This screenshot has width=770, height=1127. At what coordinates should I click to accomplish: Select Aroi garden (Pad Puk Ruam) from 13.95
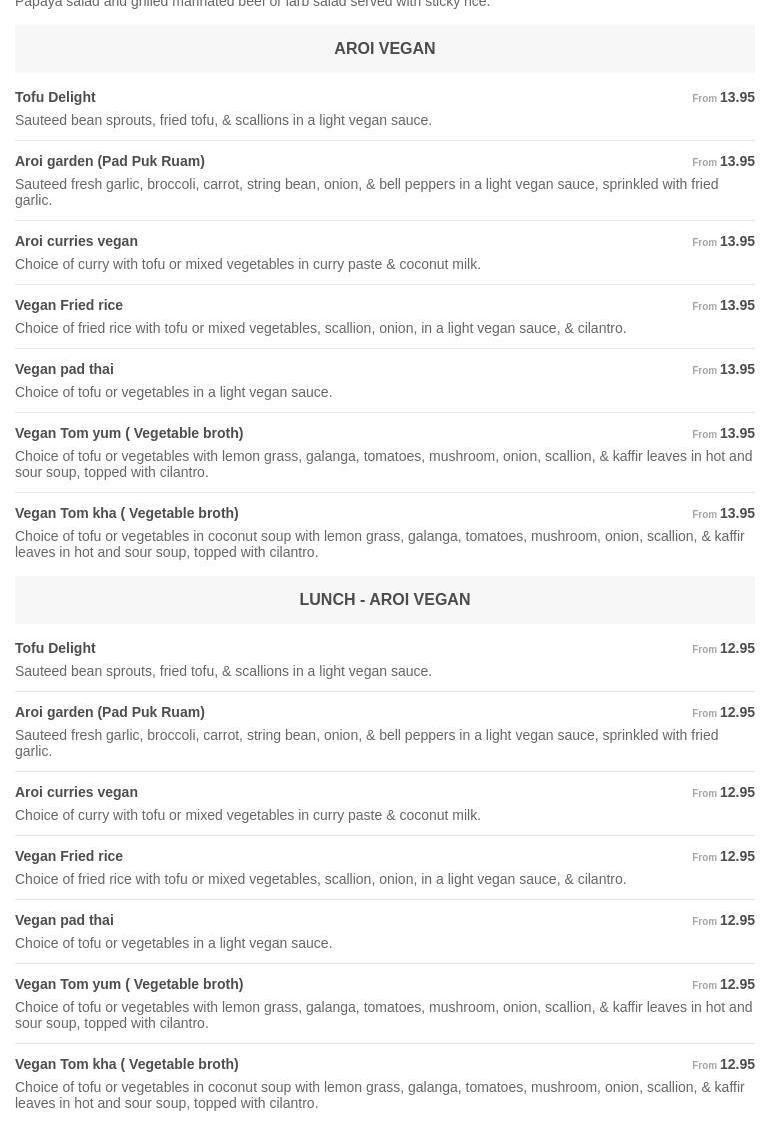[110, 161]
